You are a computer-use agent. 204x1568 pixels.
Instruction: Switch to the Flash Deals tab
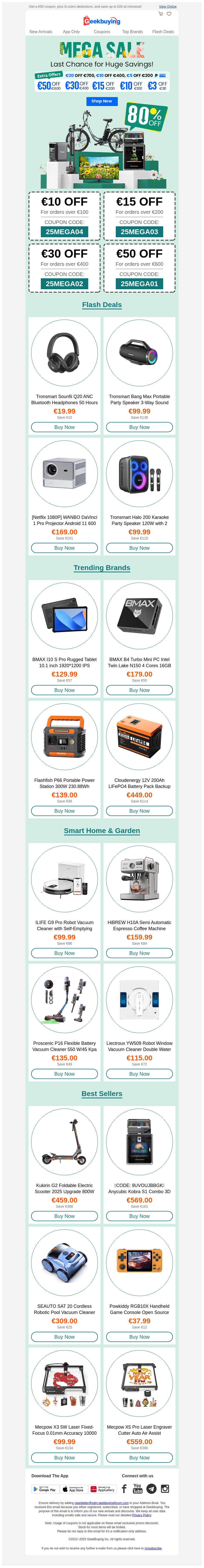(163, 32)
